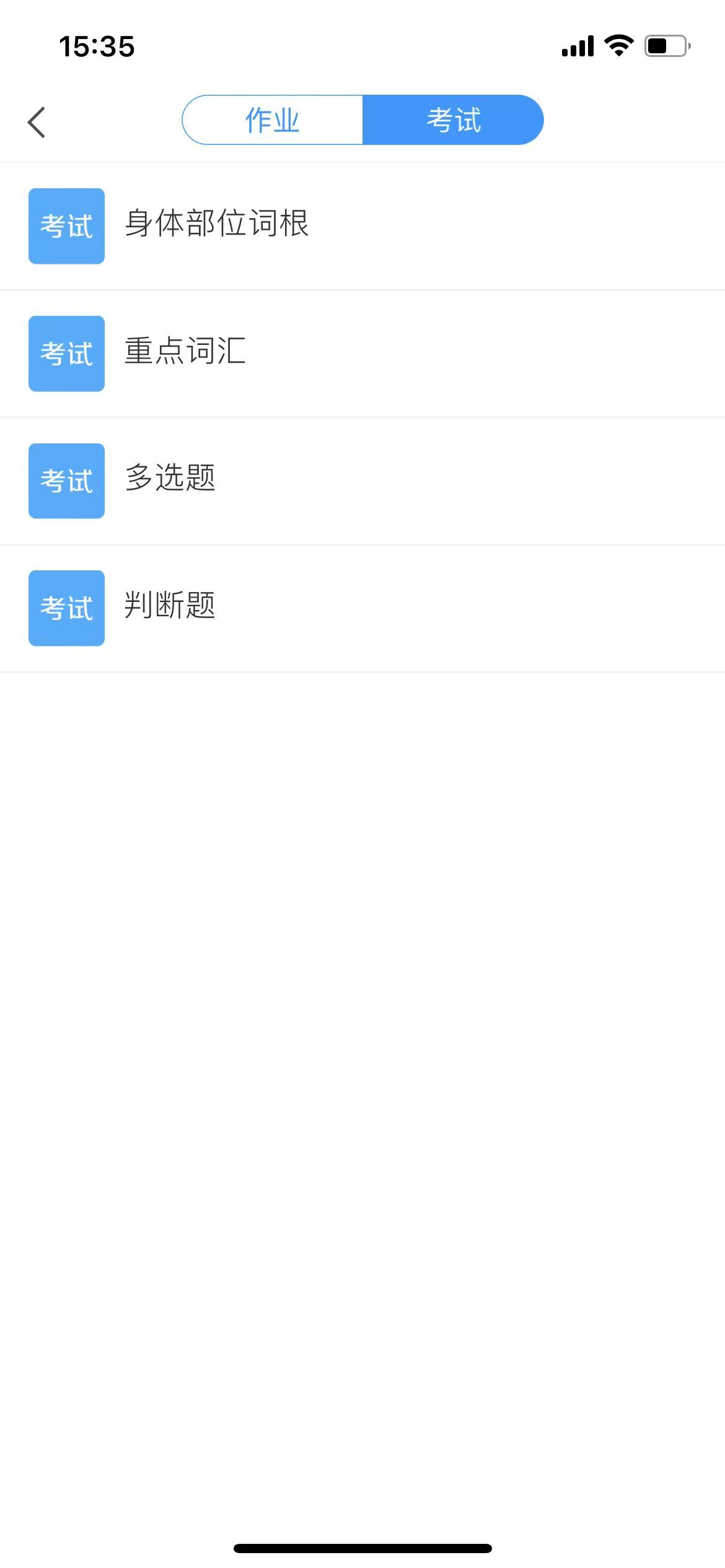Screen dimensions: 725x1568
Task: Go back using the top-left arrow
Action: click(x=37, y=122)
